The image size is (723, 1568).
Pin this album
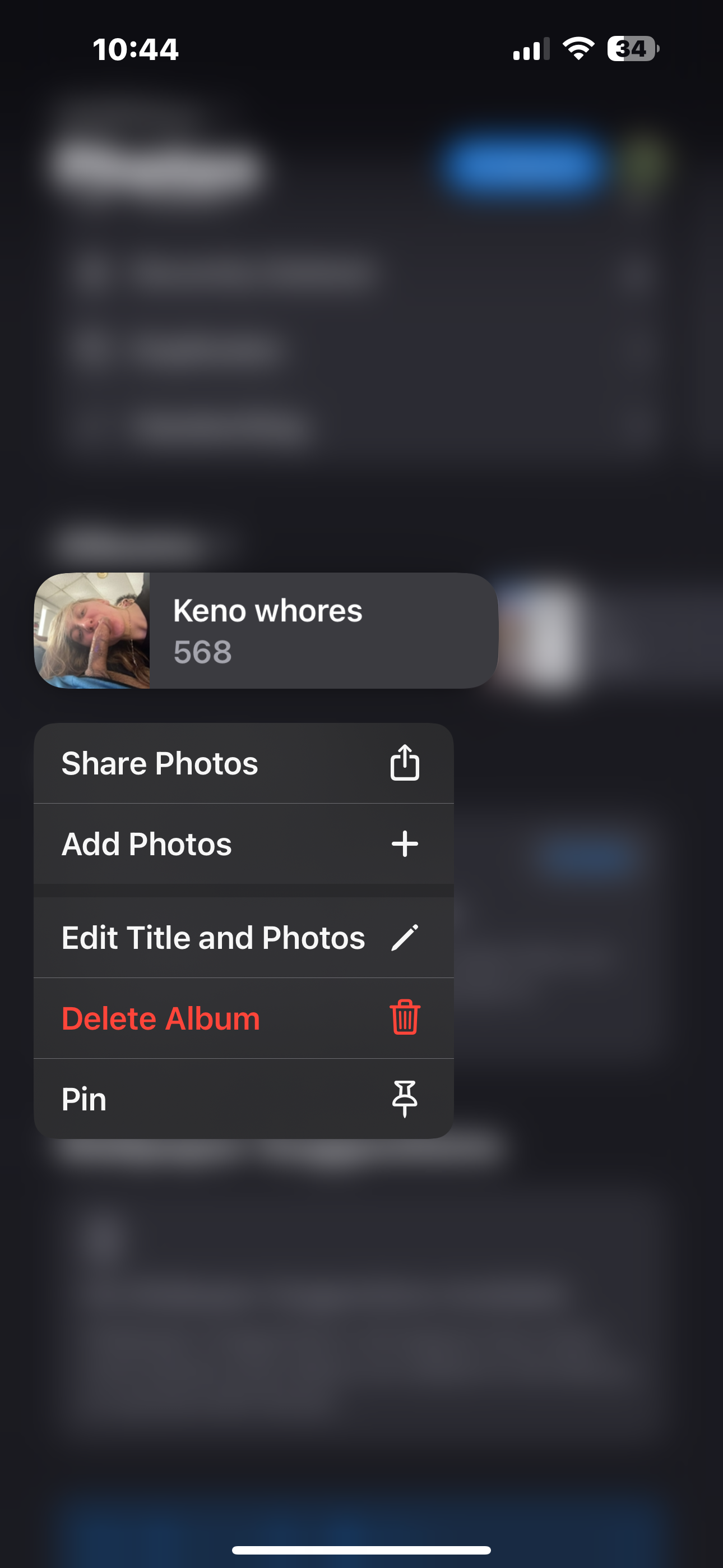coord(243,1099)
